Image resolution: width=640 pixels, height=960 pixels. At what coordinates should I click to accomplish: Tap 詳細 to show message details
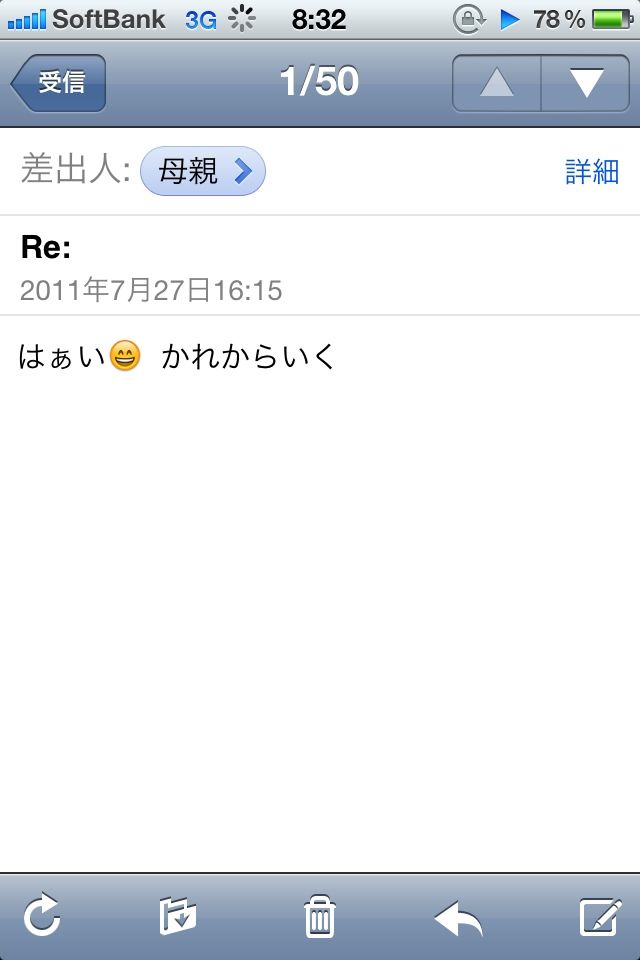[592, 171]
